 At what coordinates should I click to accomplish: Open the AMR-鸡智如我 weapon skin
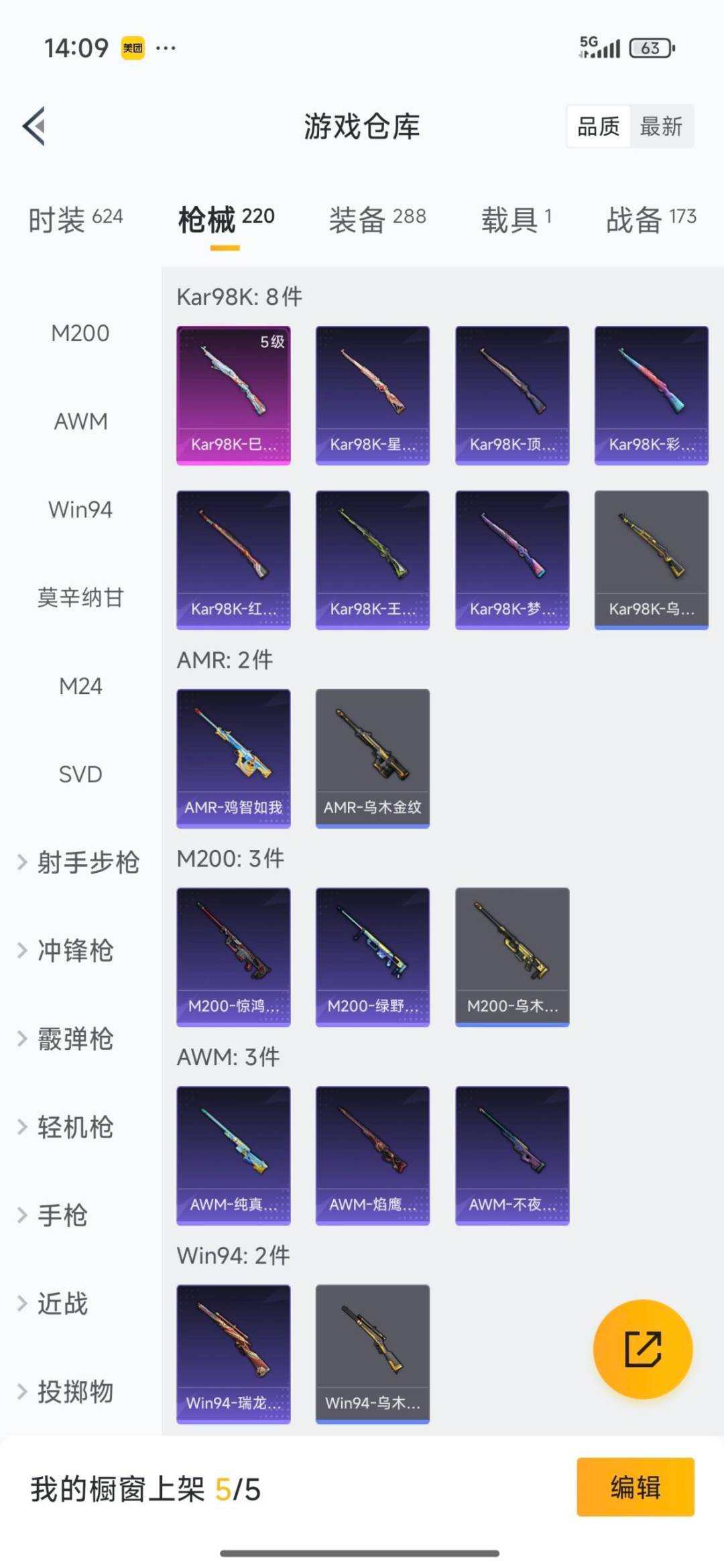pos(233,758)
